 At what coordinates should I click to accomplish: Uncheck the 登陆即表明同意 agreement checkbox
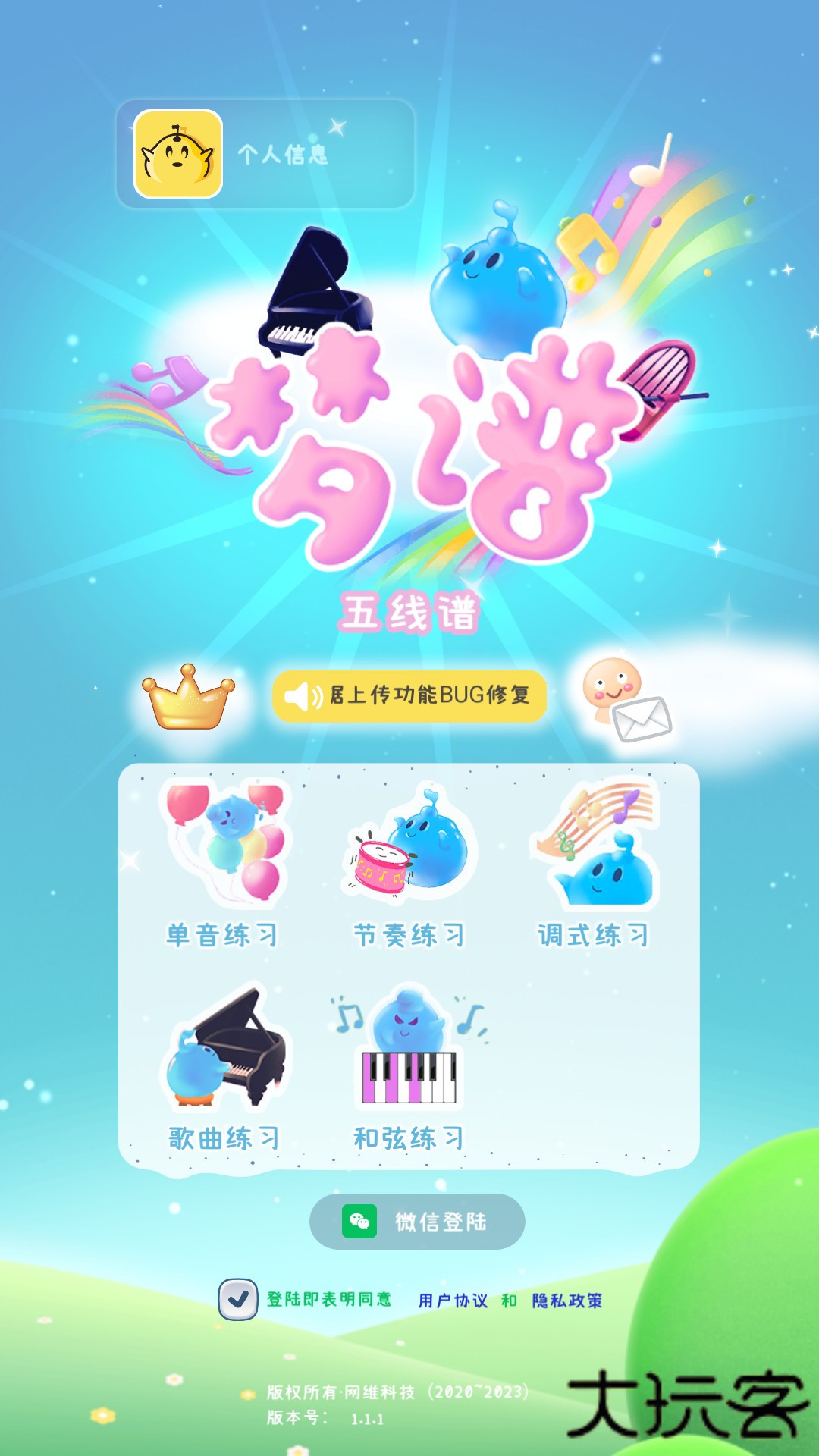[x=238, y=1300]
